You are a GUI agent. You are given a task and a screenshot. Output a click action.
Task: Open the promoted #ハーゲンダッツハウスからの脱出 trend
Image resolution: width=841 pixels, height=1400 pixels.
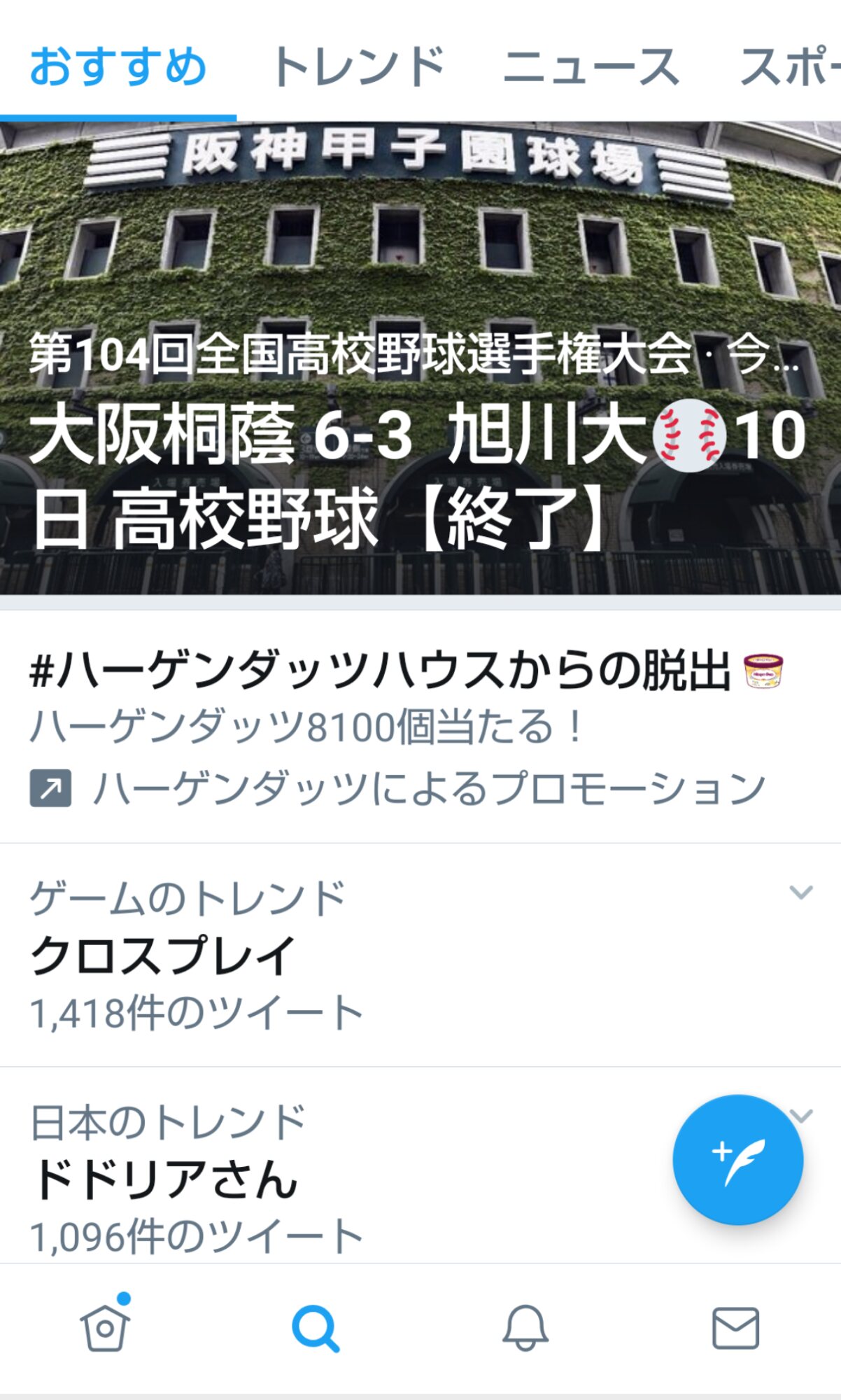pyautogui.click(x=420, y=727)
